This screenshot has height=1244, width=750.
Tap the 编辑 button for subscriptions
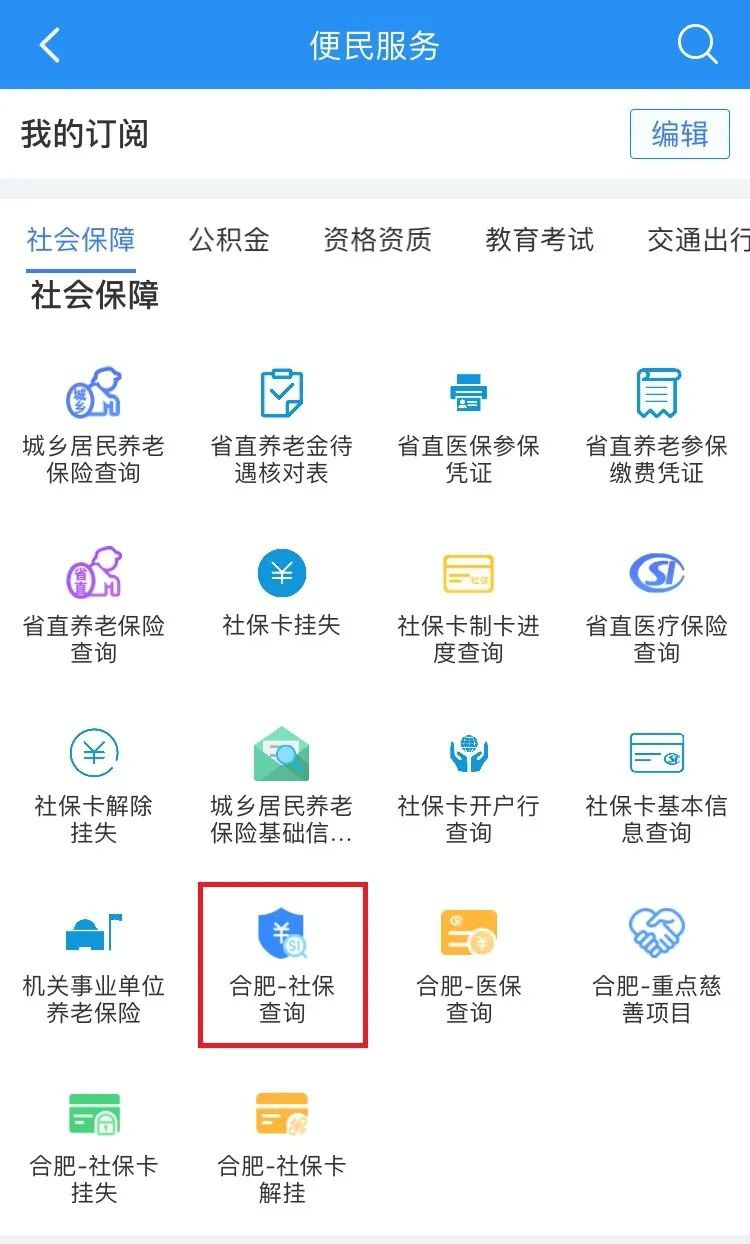680,134
